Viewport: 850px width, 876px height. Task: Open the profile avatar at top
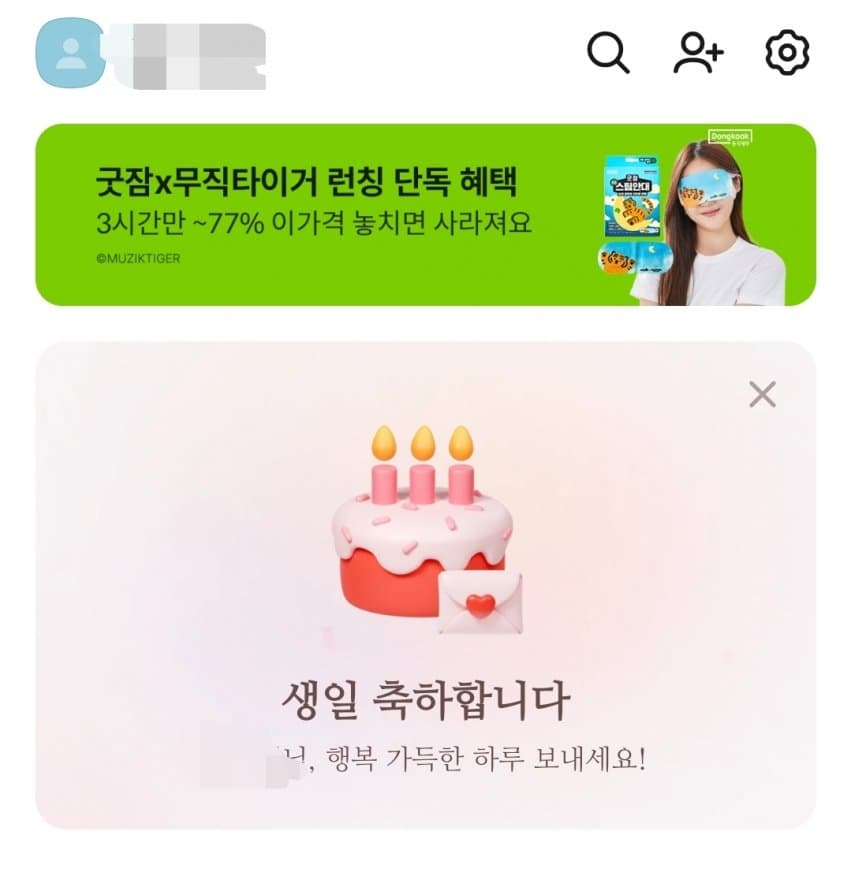pyautogui.click(x=69, y=53)
